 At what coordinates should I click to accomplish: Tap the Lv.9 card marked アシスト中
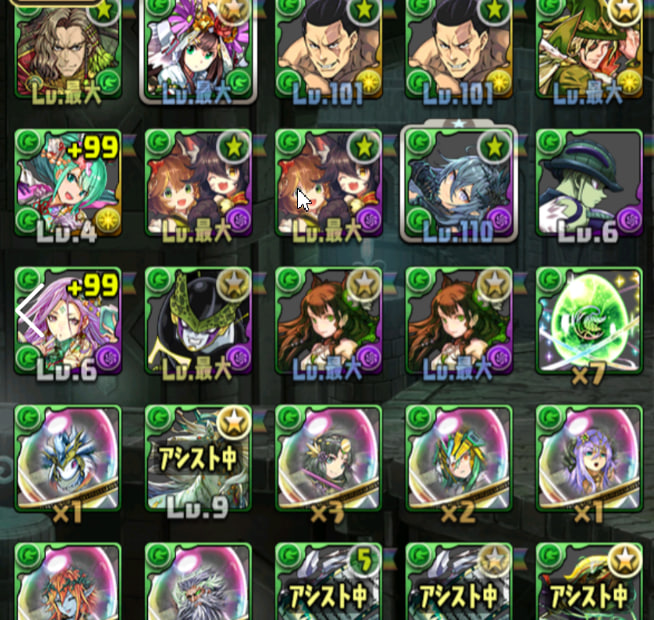coord(197,457)
